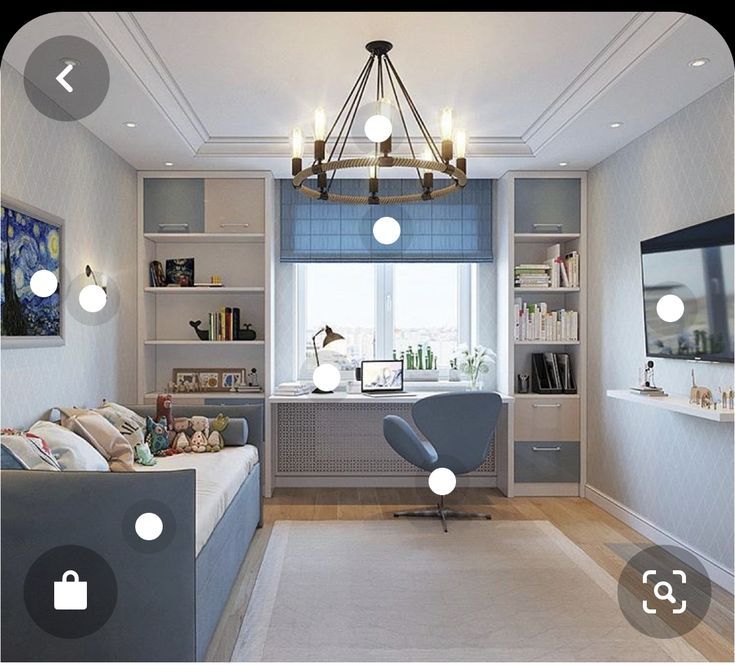This screenshot has height=665, width=735.
Task: Select the dot on the blue daybed
Action: [149, 526]
